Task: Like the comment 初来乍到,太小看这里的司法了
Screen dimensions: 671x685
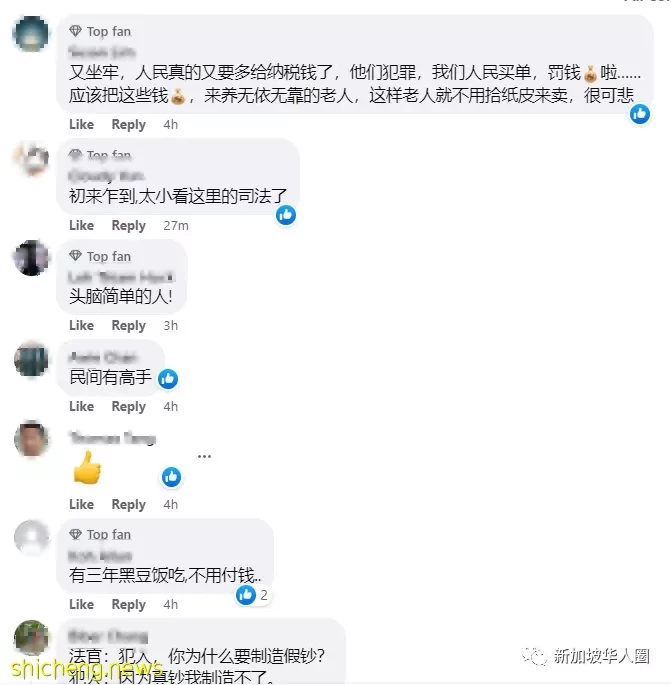Action: coord(81,226)
